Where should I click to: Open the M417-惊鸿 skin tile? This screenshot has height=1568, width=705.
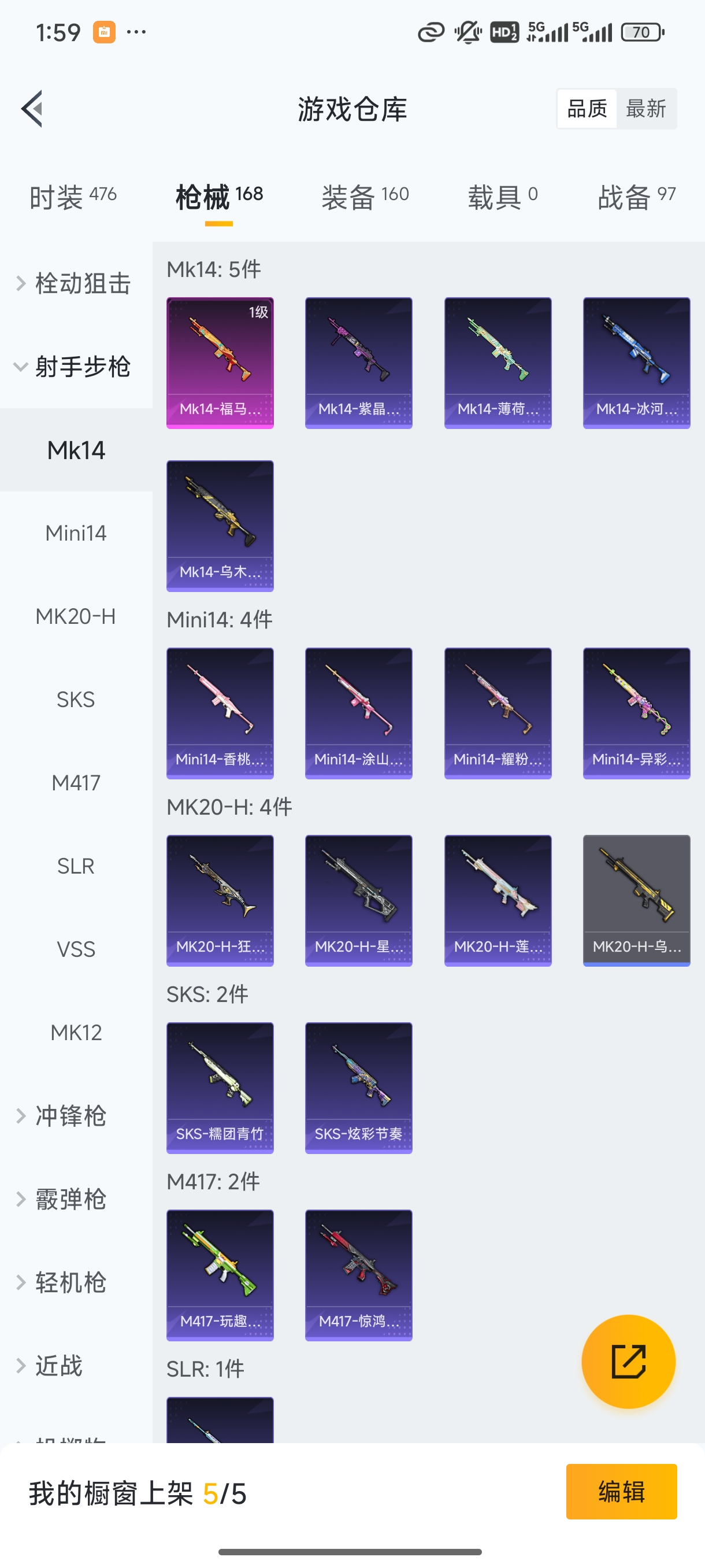click(x=358, y=1275)
